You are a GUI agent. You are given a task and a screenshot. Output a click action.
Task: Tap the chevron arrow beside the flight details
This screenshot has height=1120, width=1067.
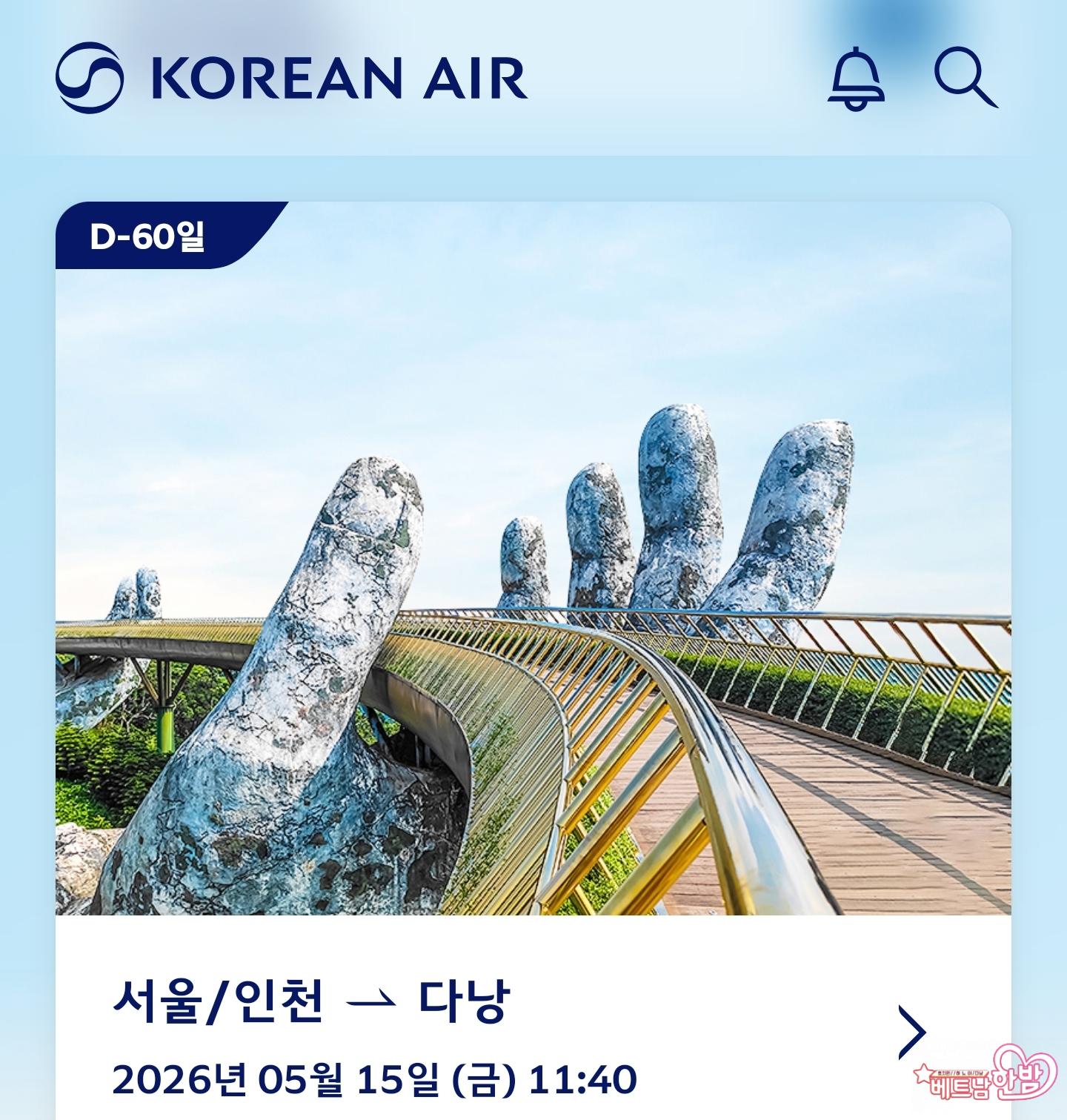[911, 1032]
